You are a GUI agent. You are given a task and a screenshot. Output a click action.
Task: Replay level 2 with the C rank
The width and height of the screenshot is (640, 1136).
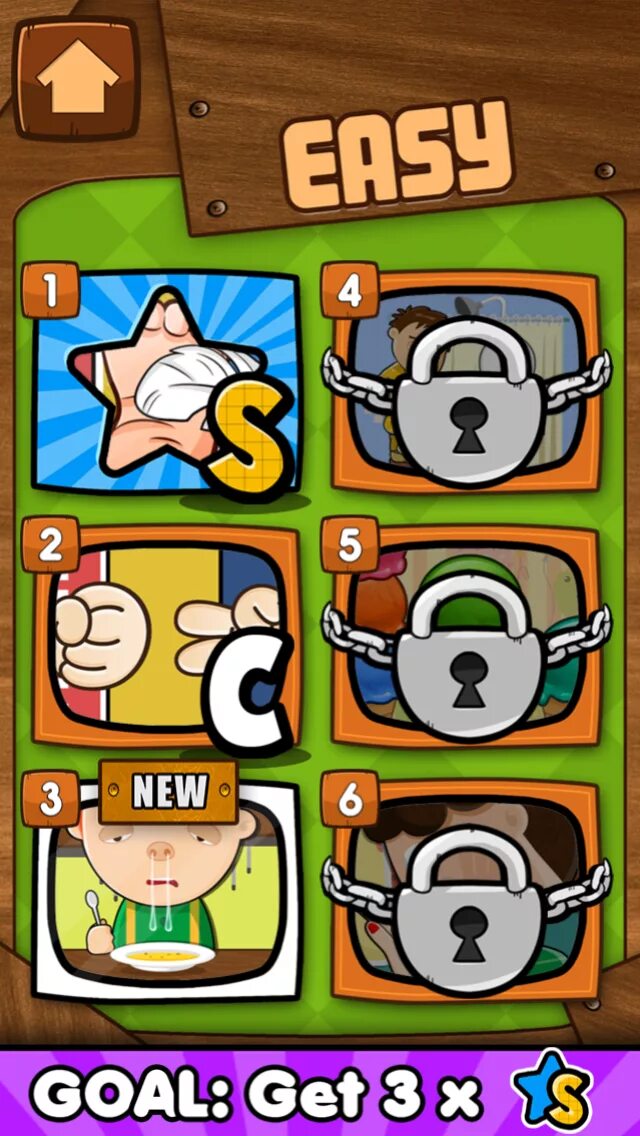[166, 636]
